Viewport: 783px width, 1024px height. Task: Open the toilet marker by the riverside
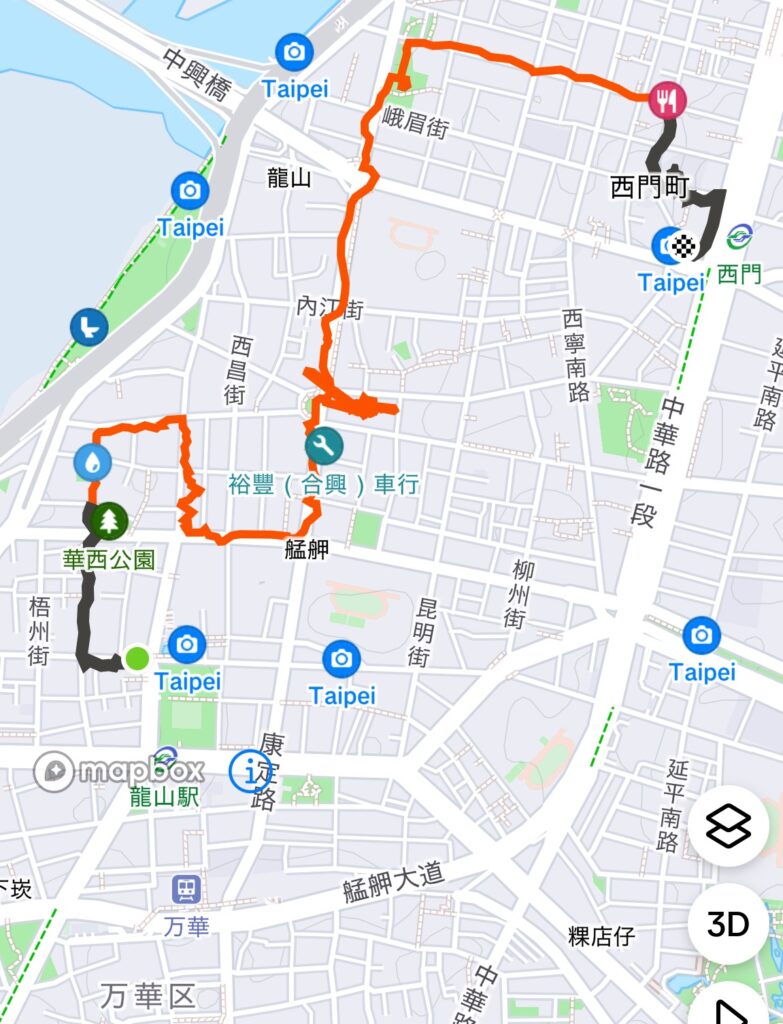click(89, 326)
